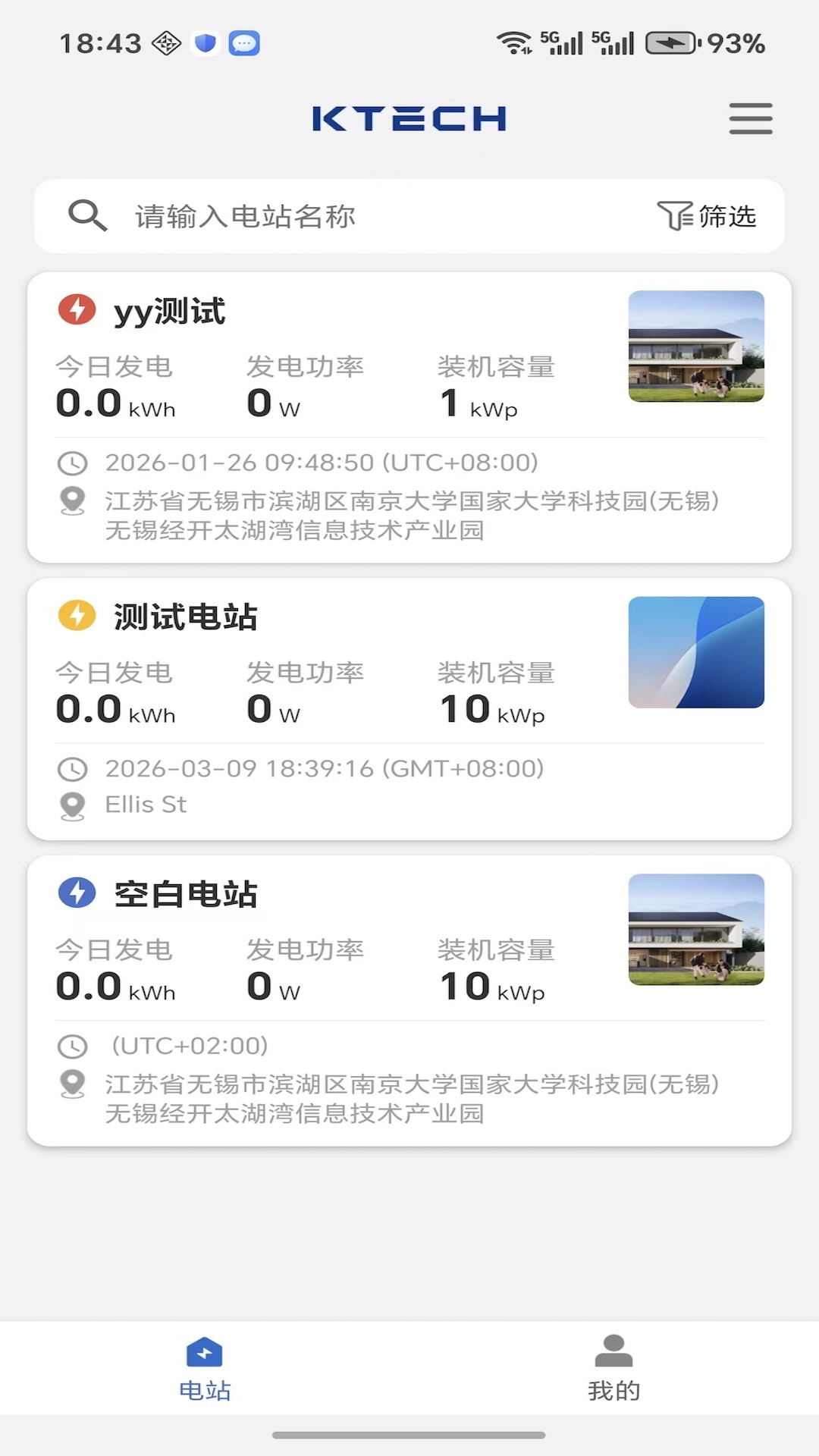Screen dimensions: 819x1456
Task: Click the clock icon under yy测试 station
Action: coord(71,463)
